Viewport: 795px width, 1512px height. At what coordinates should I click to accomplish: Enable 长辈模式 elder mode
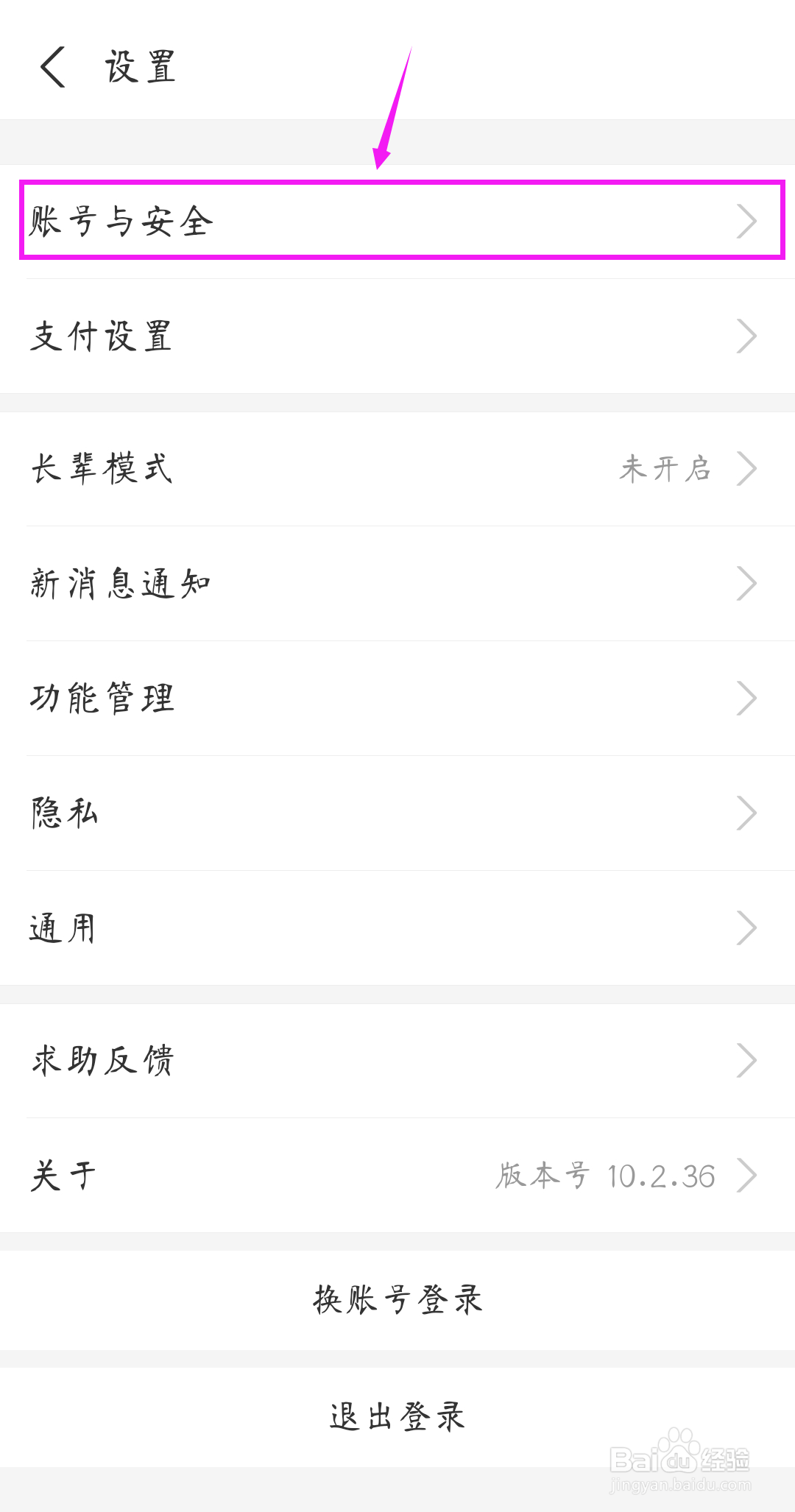click(294, 468)
